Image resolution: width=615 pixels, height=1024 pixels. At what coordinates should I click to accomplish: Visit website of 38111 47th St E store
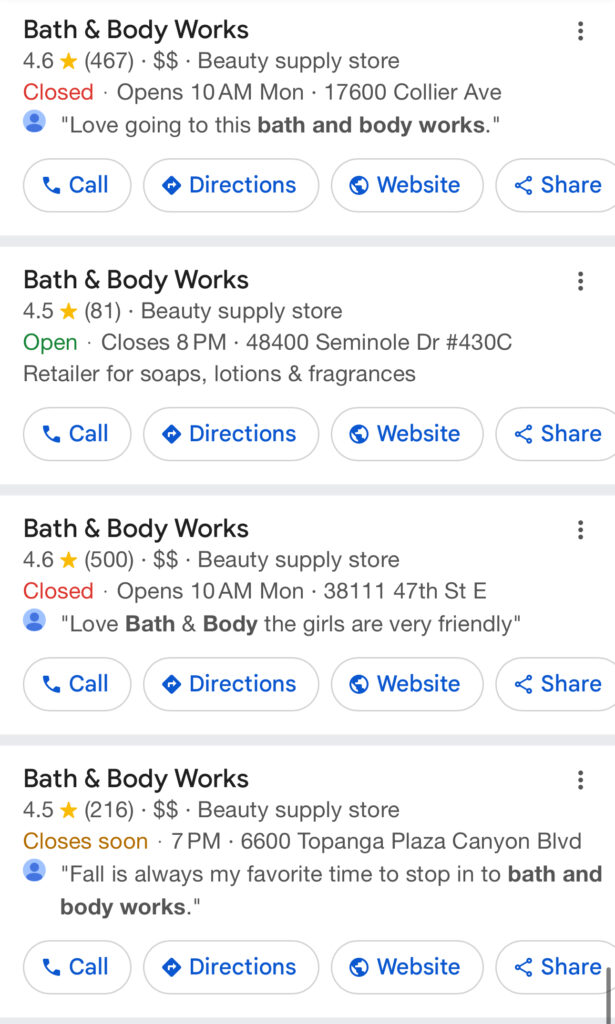407,684
